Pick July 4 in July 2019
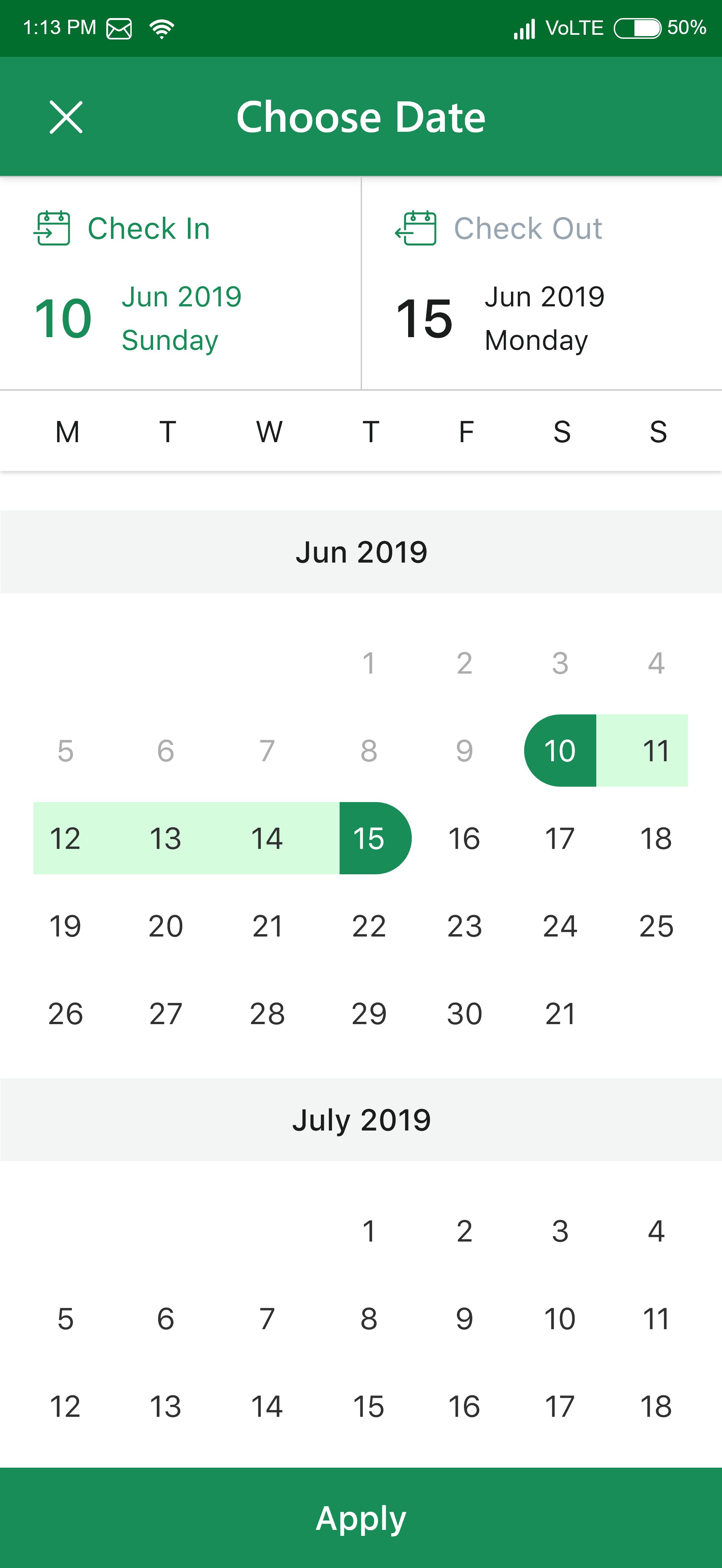Screen dimensions: 722x1568 (x=656, y=1231)
